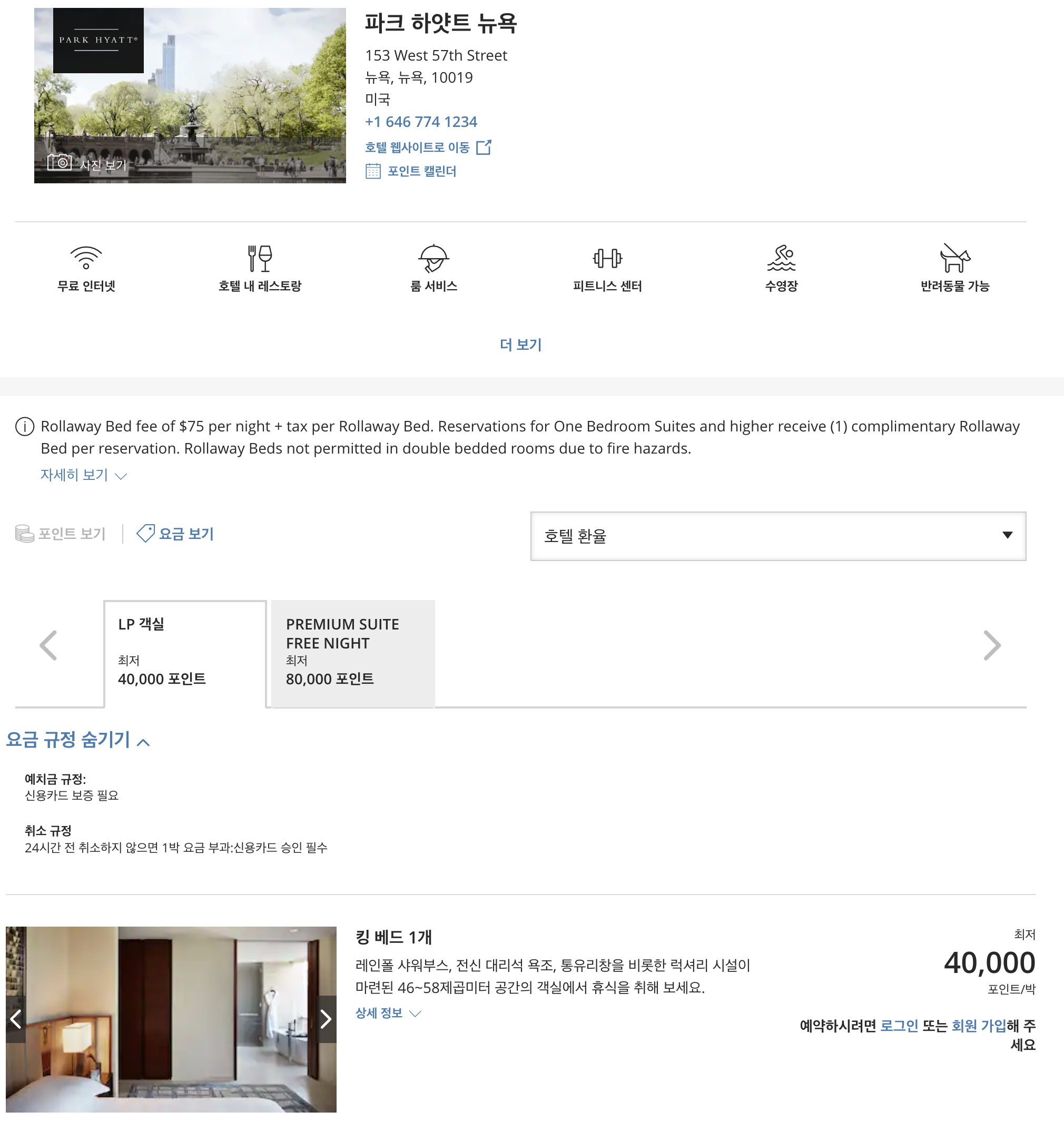
Task: Open the 로그인 link to book
Action: (x=899, y=1026)
